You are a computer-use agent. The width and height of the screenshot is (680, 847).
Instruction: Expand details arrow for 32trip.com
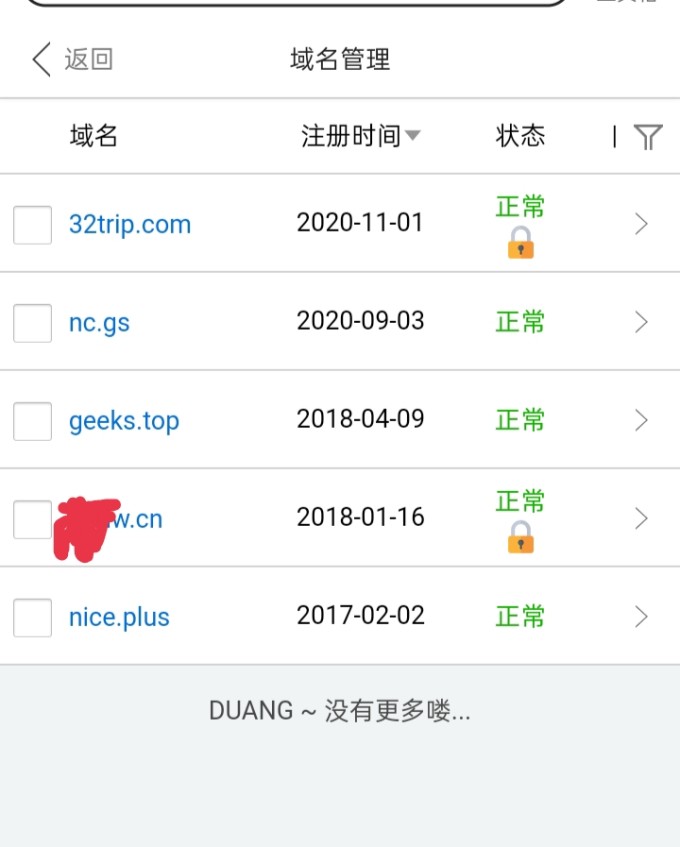[642, 225]
